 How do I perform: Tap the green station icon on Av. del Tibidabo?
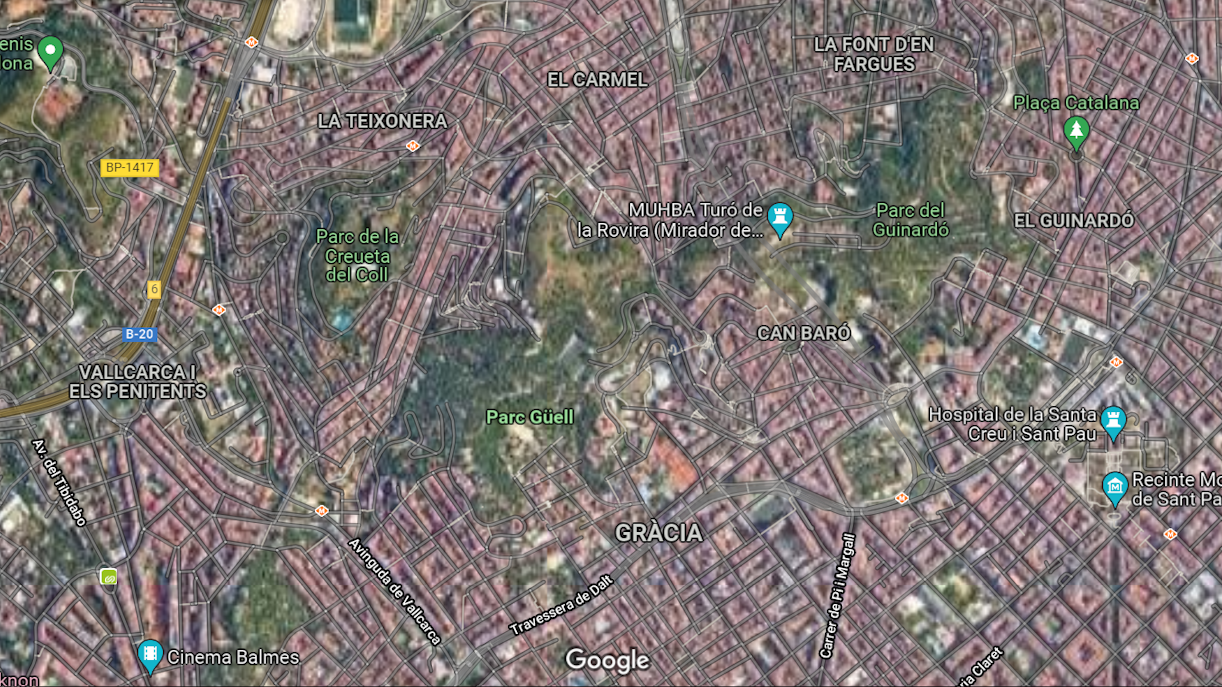(x=109, y=576)
